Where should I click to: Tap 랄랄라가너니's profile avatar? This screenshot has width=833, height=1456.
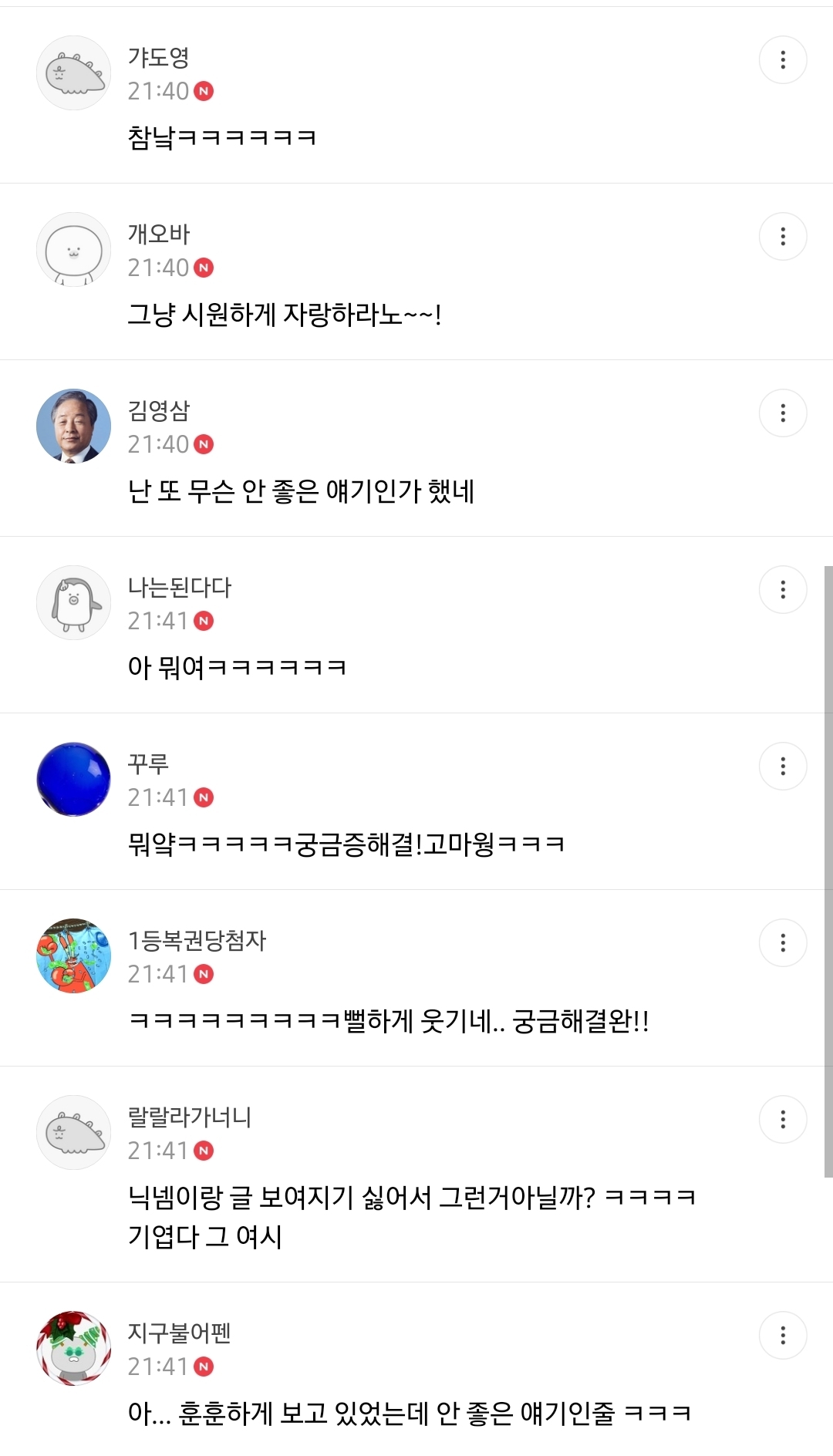tap(74, 1133)
